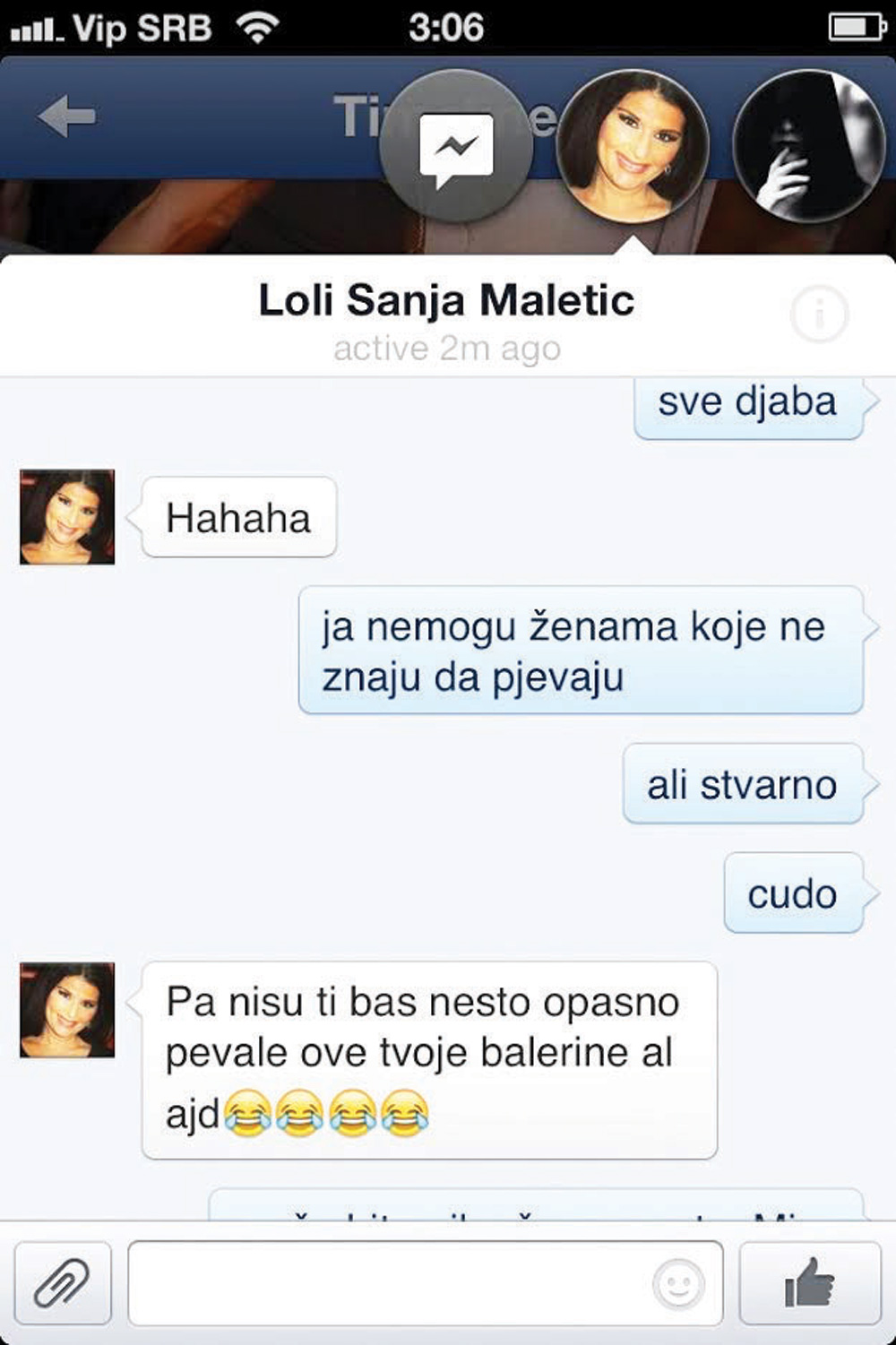Switch to the dark silhouette chat head
This screenshot has height=1345, width=896.
808,145
